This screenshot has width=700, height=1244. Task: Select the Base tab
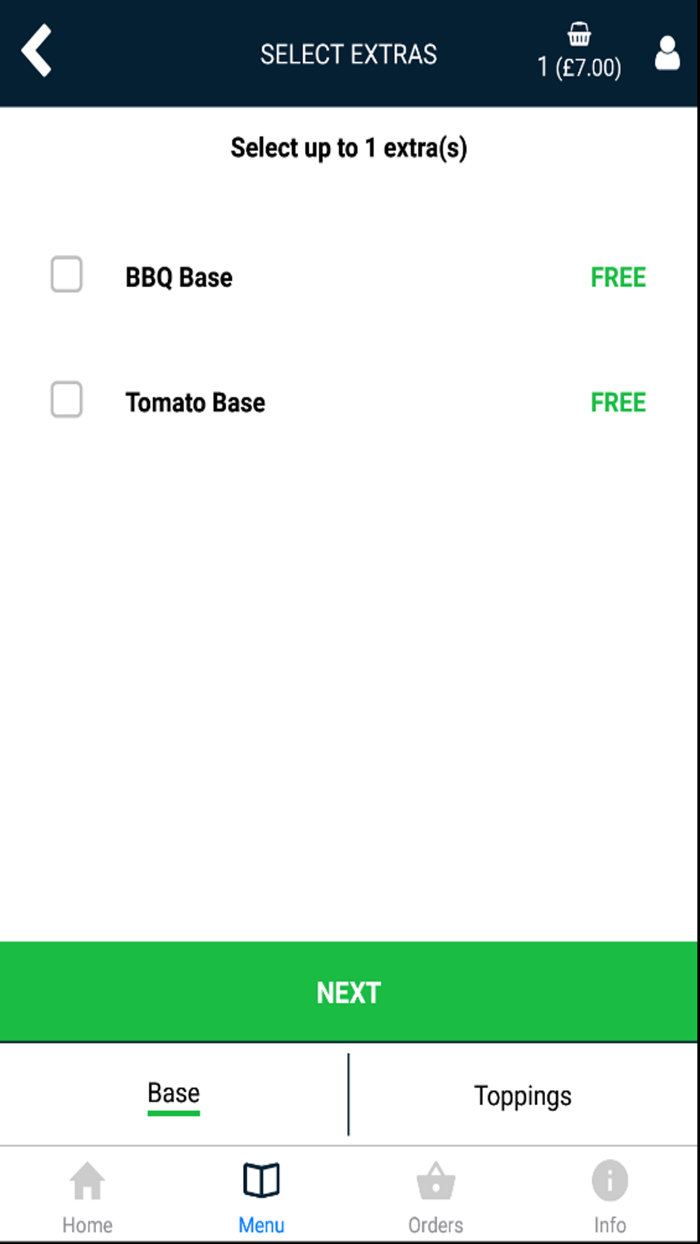click(x=174, y=1094)
